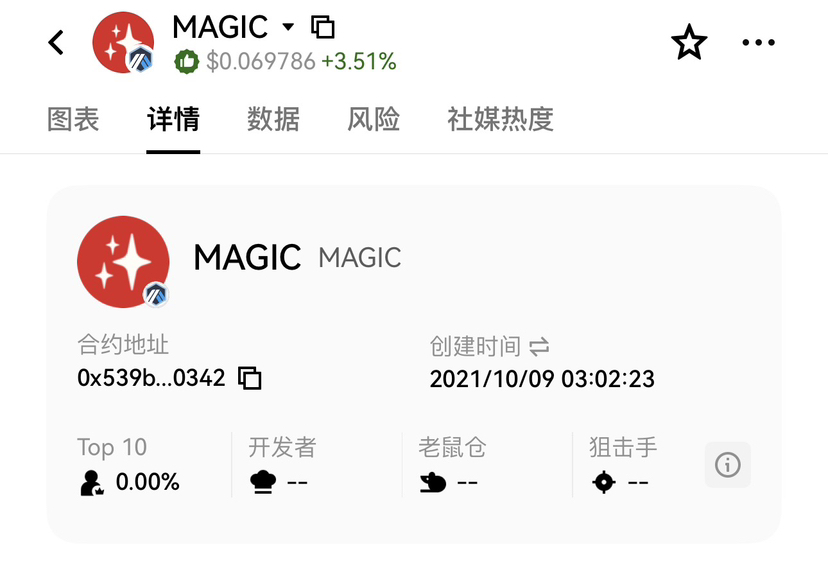Copy the token name next to the MAGIC header
This screenshot has height=572, width=828.
(322, 26)
